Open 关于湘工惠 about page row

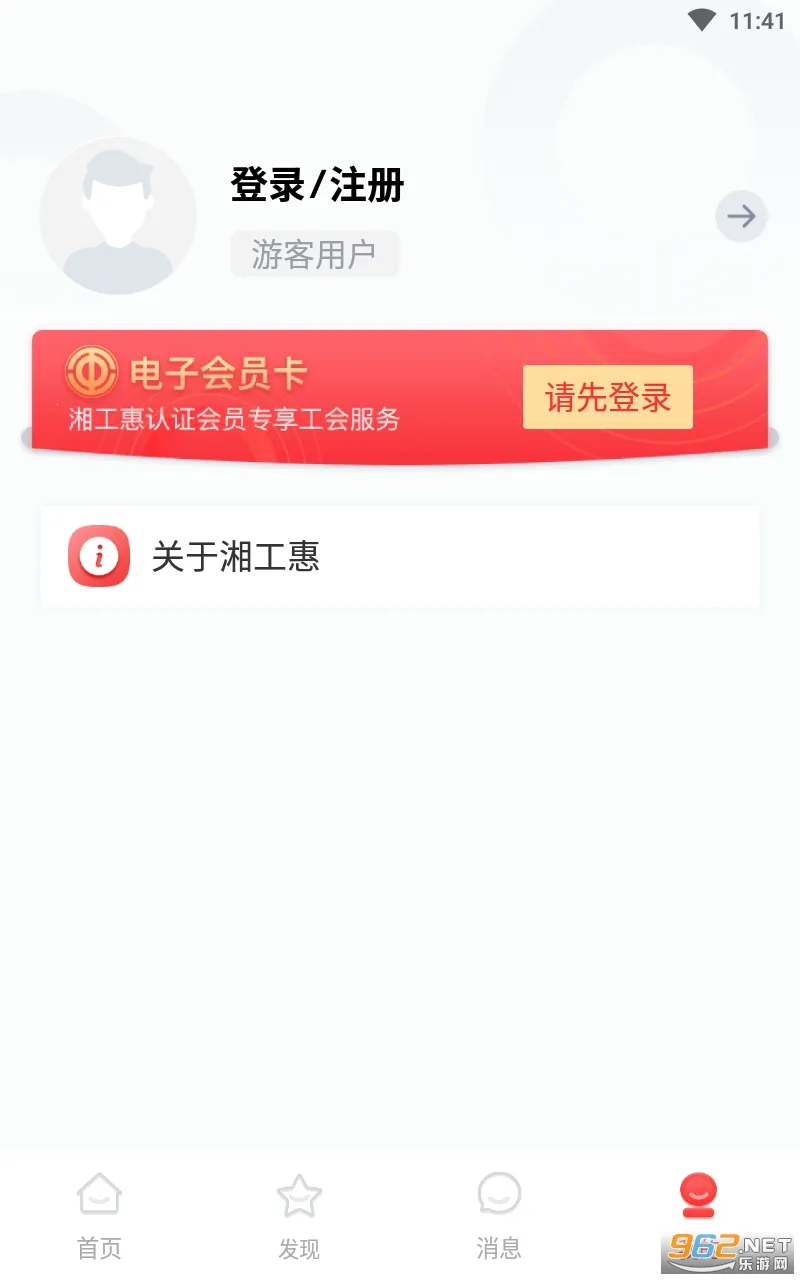(x=400, y=557)
